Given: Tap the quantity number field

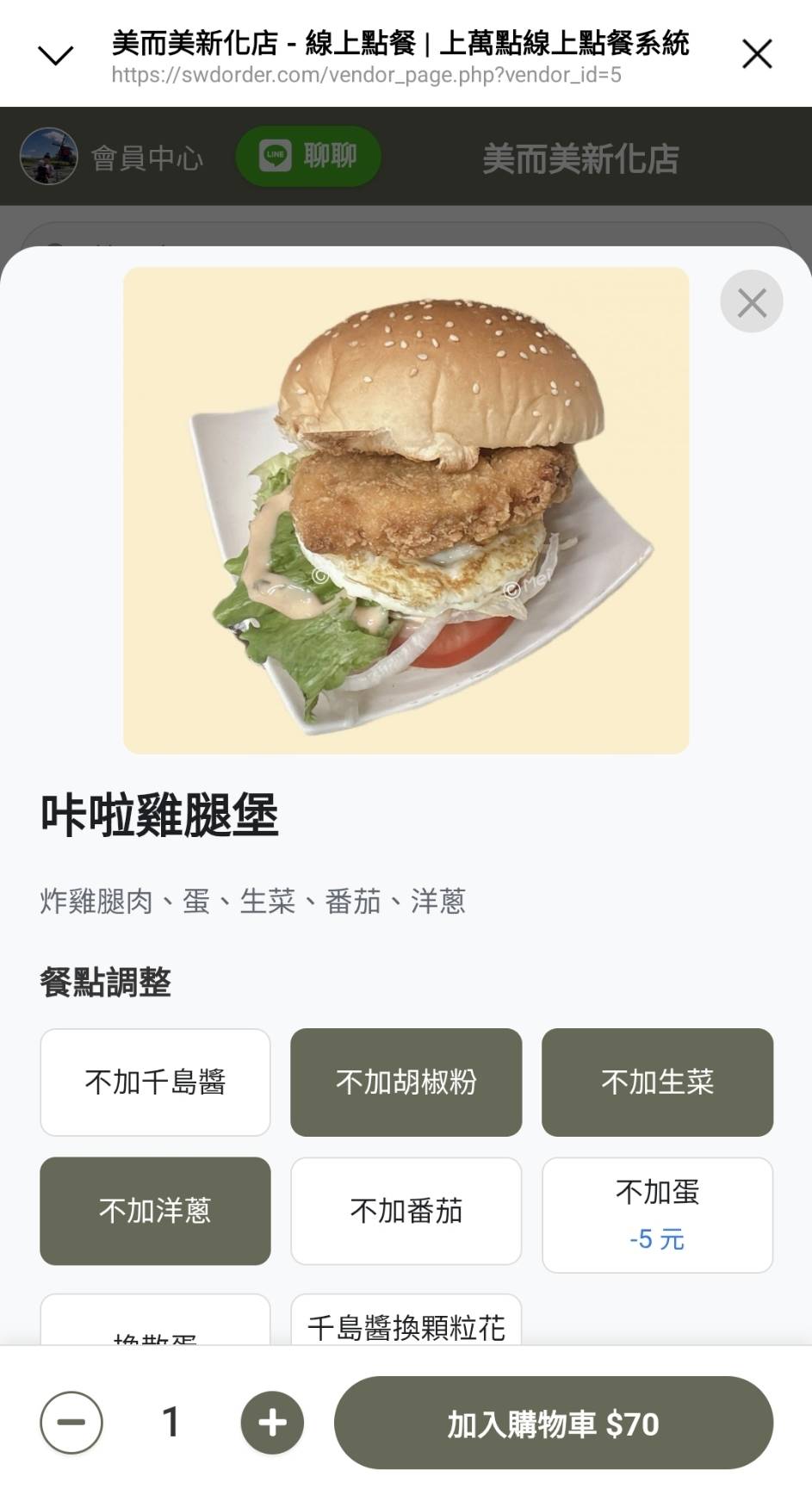Looking at the screenshot, I should pyautogui.click(x=170, y=1423).
